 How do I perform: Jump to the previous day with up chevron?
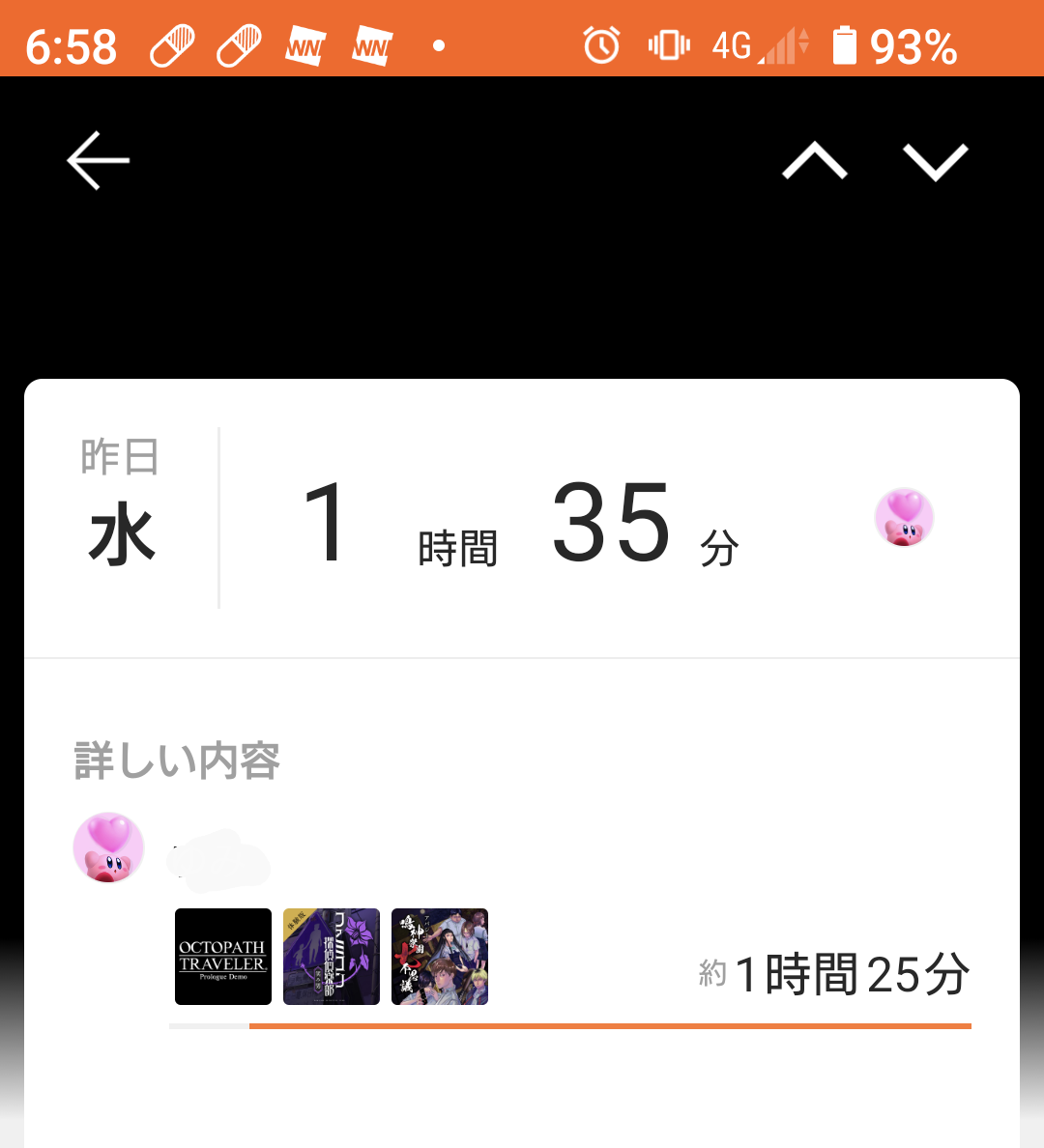(x=815, y=160)
